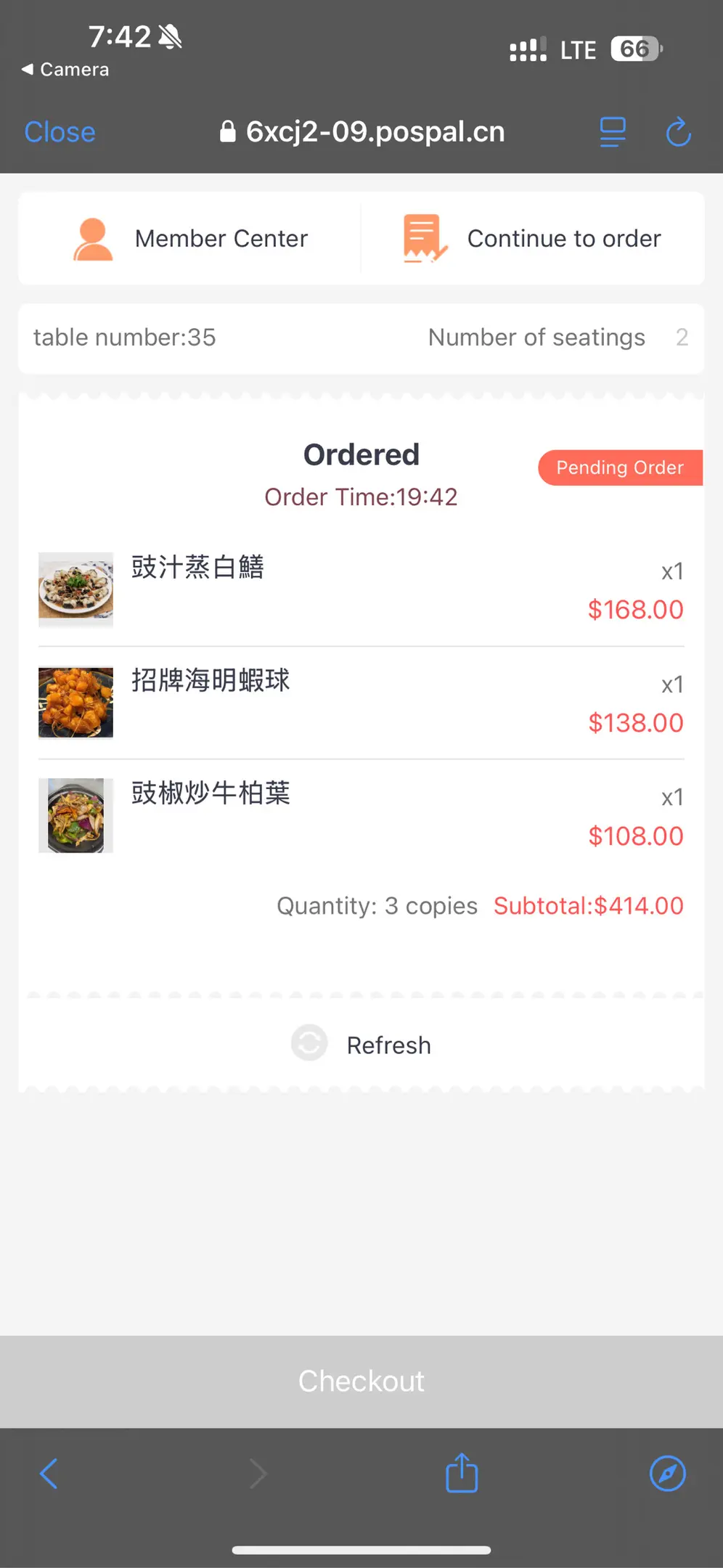Return to Camera app
Image resolution: width=723 pixels, height=1568 pixels.
click(65, 70)
